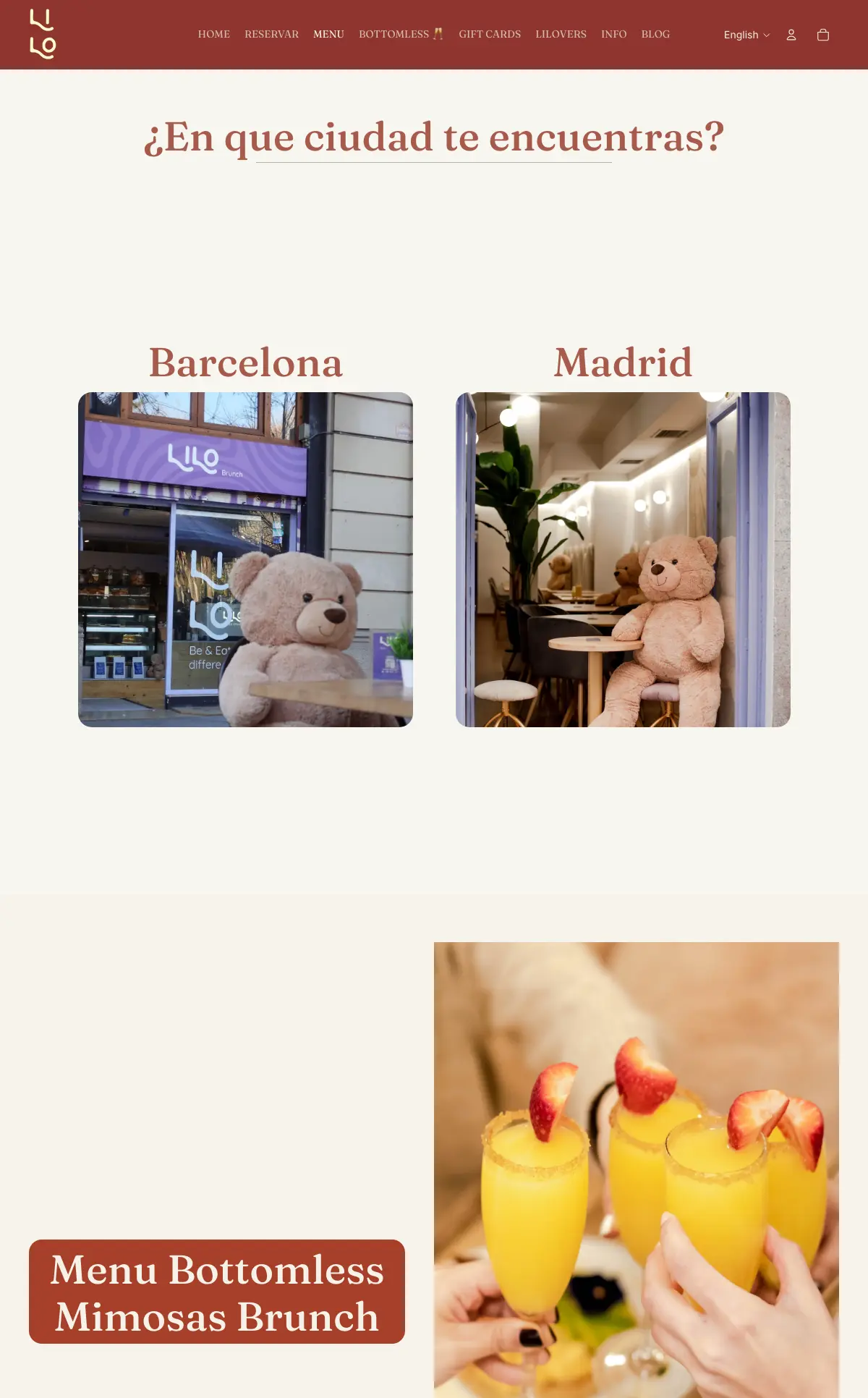Viewport: 868px width, 1398px height.
Task: Choose the Madrid location tile
Action: click(x=623, y=559)
